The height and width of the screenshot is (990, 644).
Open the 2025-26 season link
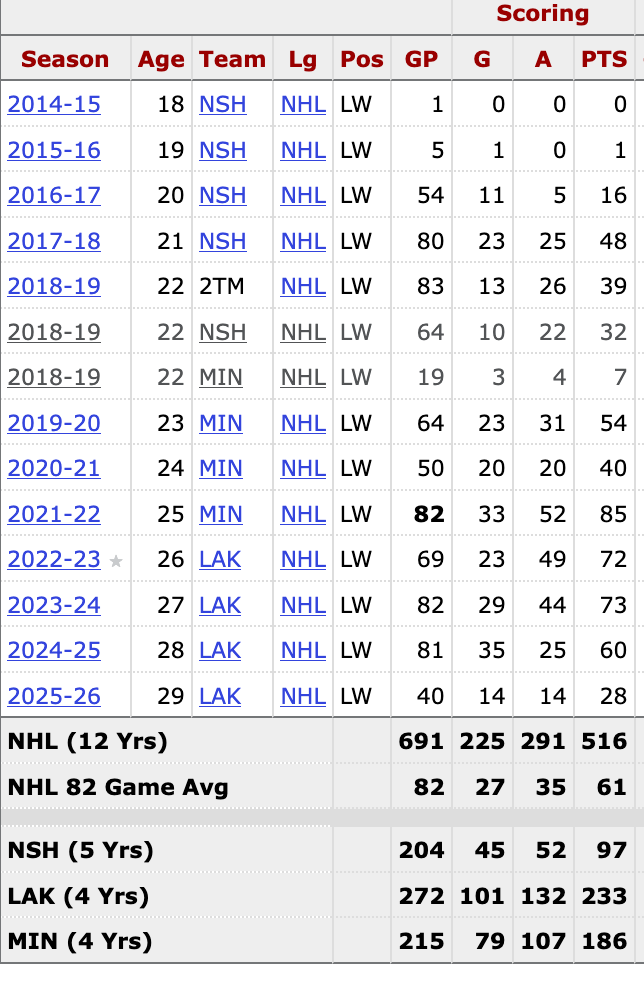pos(54,696)
